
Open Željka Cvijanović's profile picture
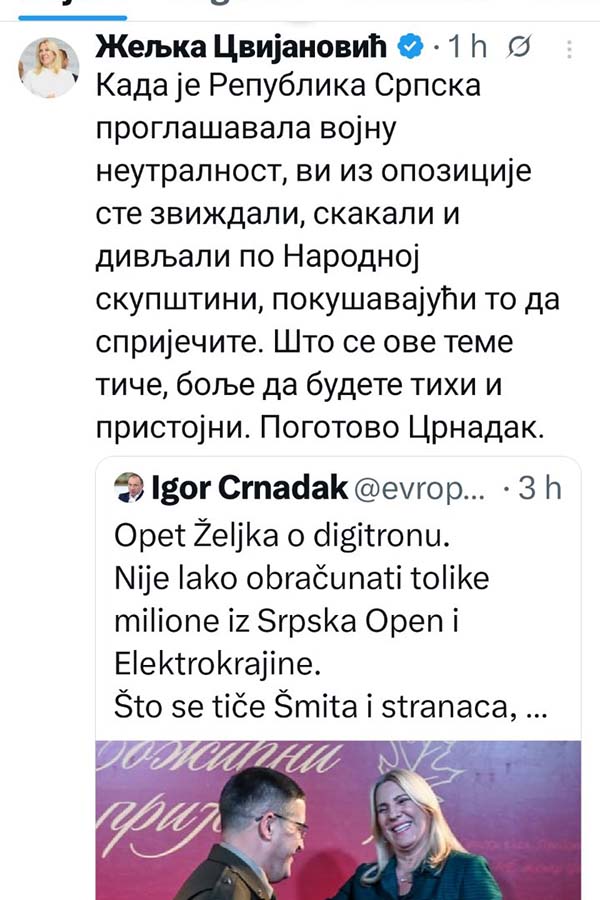49,67
